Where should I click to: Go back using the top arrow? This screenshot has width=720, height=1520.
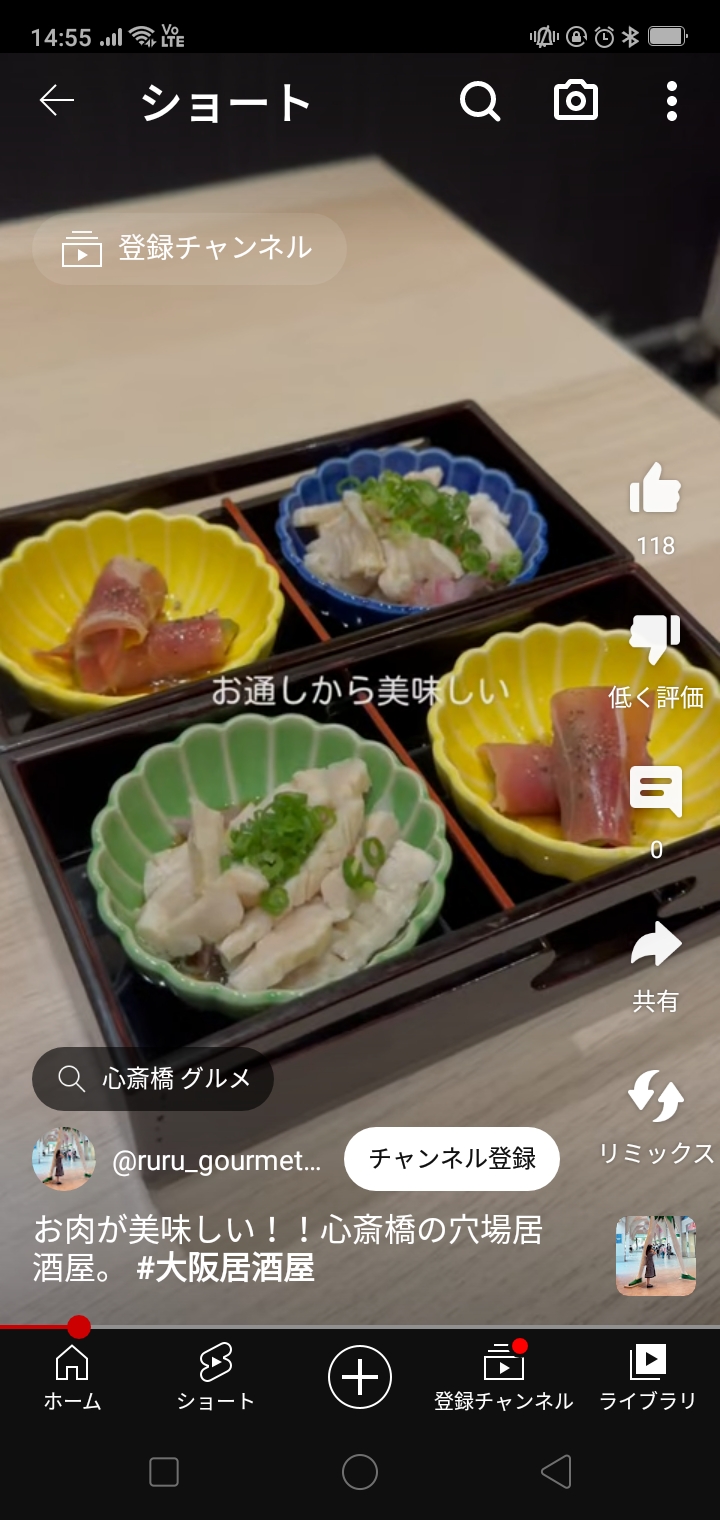(56, 100)
